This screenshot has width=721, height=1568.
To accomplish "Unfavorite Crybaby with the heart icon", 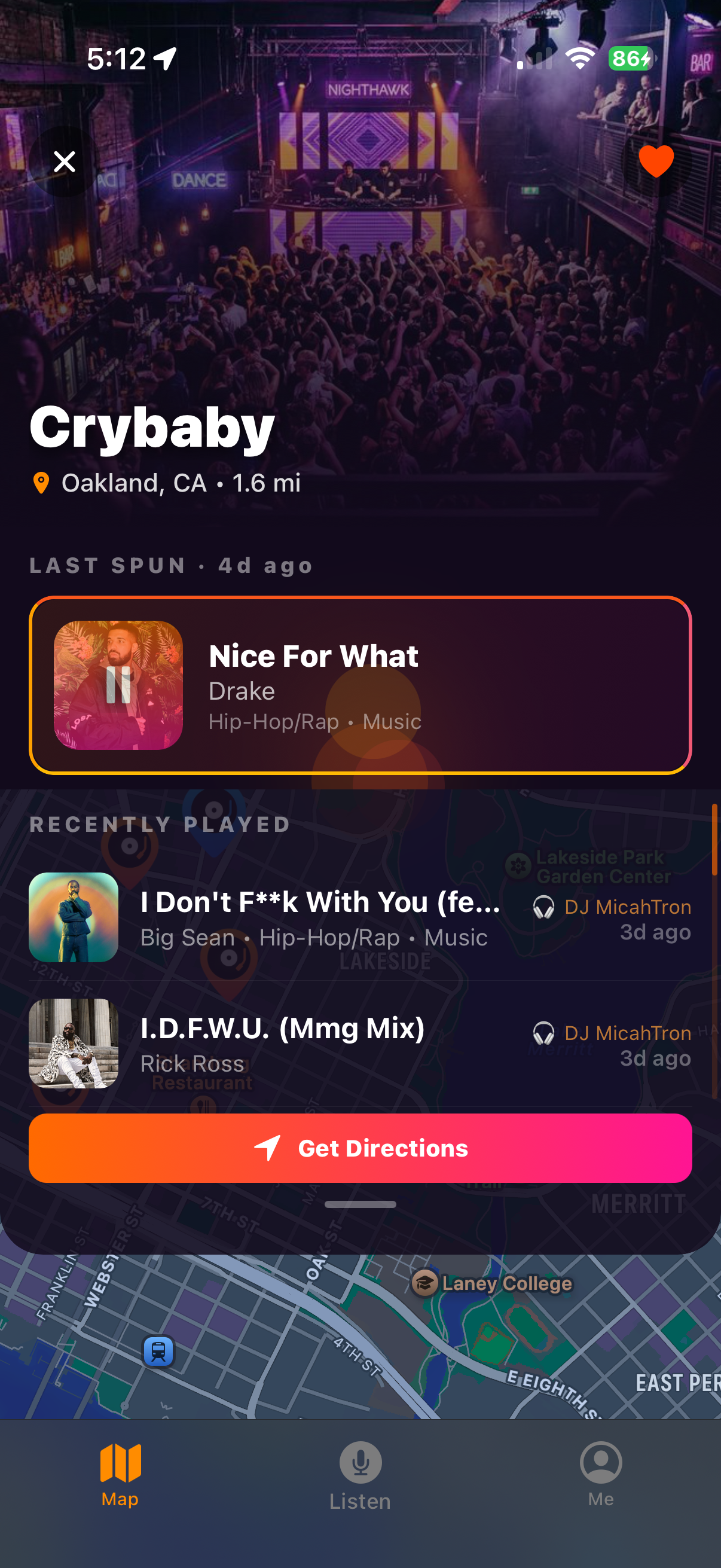I will (656, 162).
